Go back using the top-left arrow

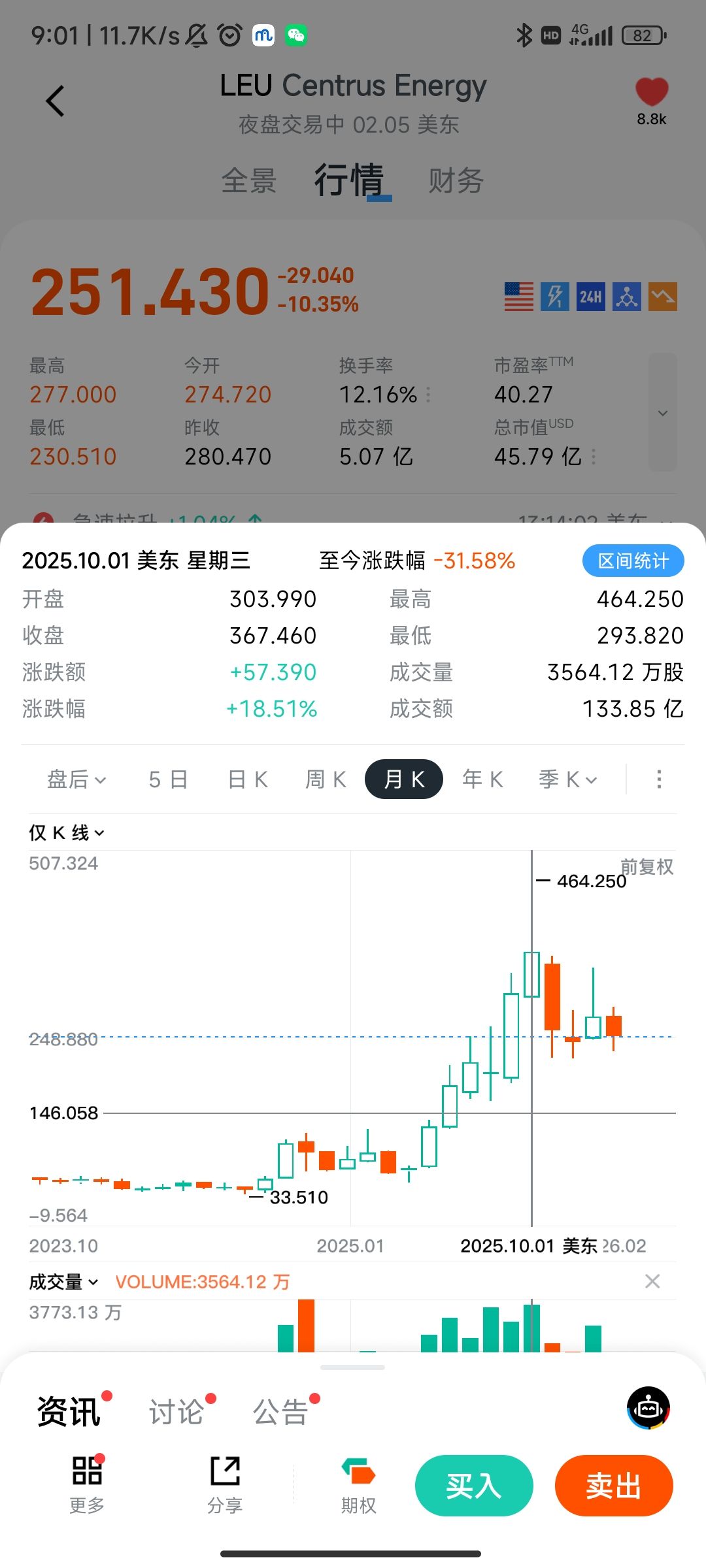[56, 101]
